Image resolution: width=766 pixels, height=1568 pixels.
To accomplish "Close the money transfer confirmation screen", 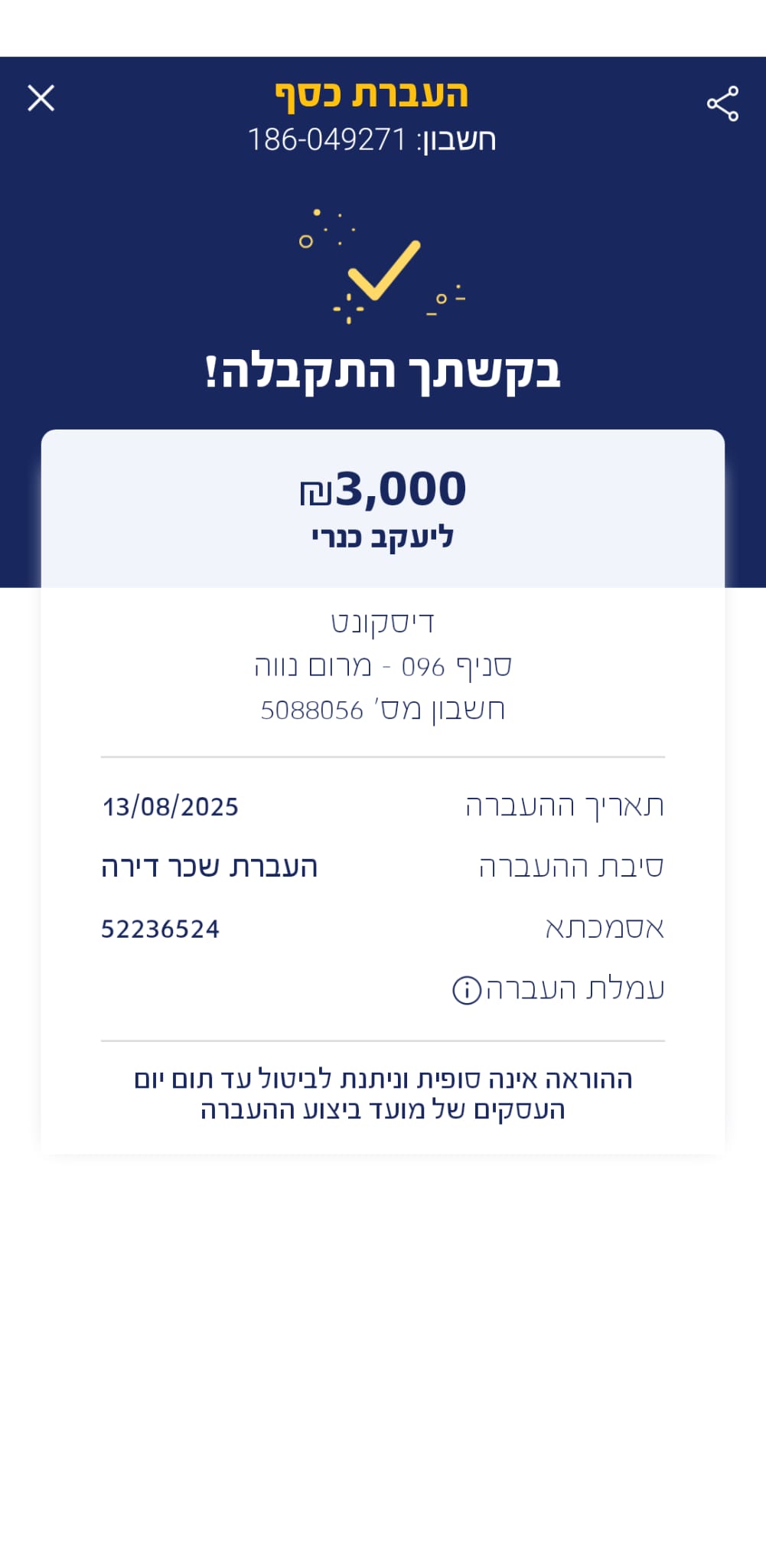I will [x=41, y=98].
